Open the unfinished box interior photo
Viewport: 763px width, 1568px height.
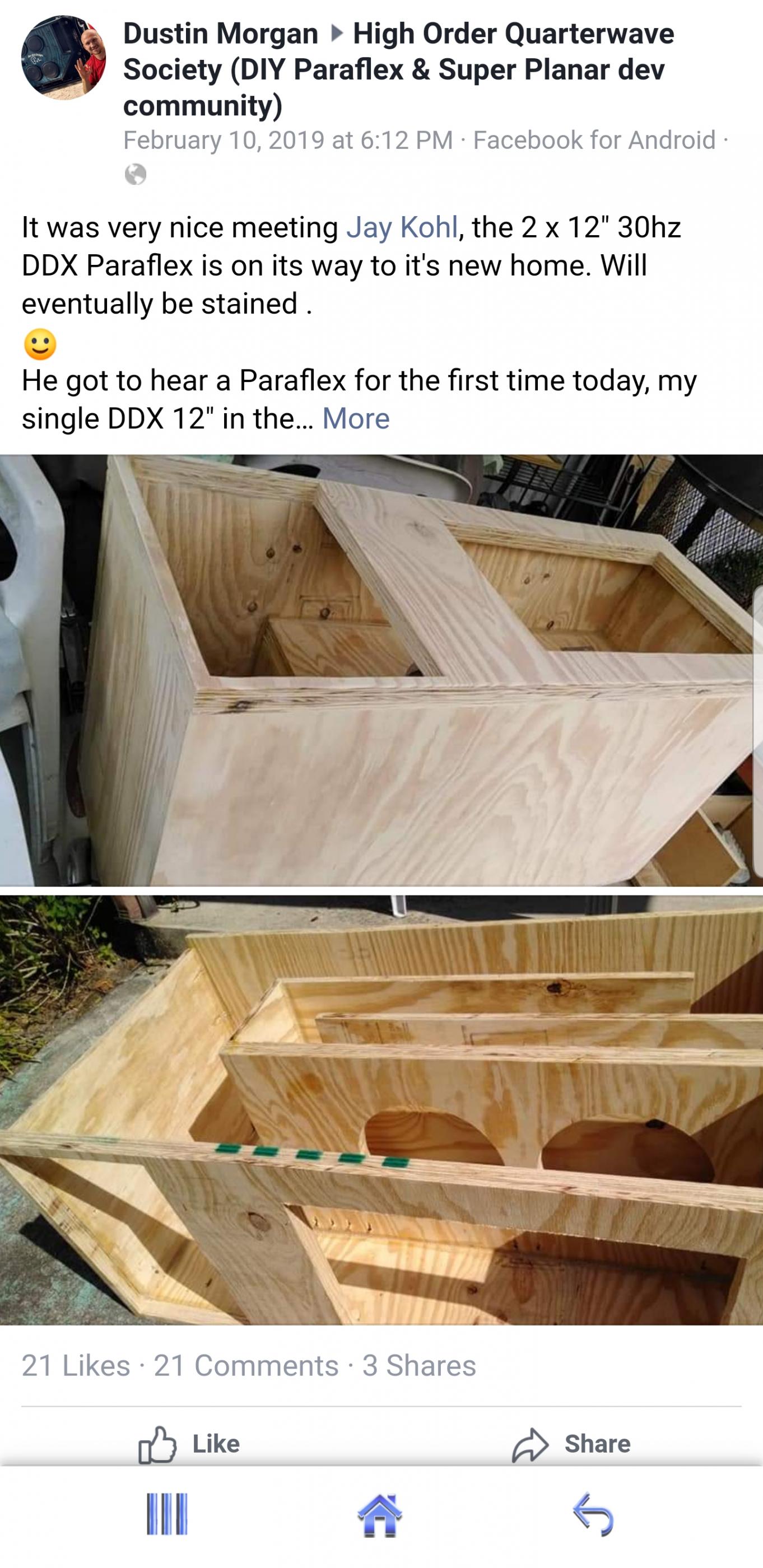pos(381,1110)
